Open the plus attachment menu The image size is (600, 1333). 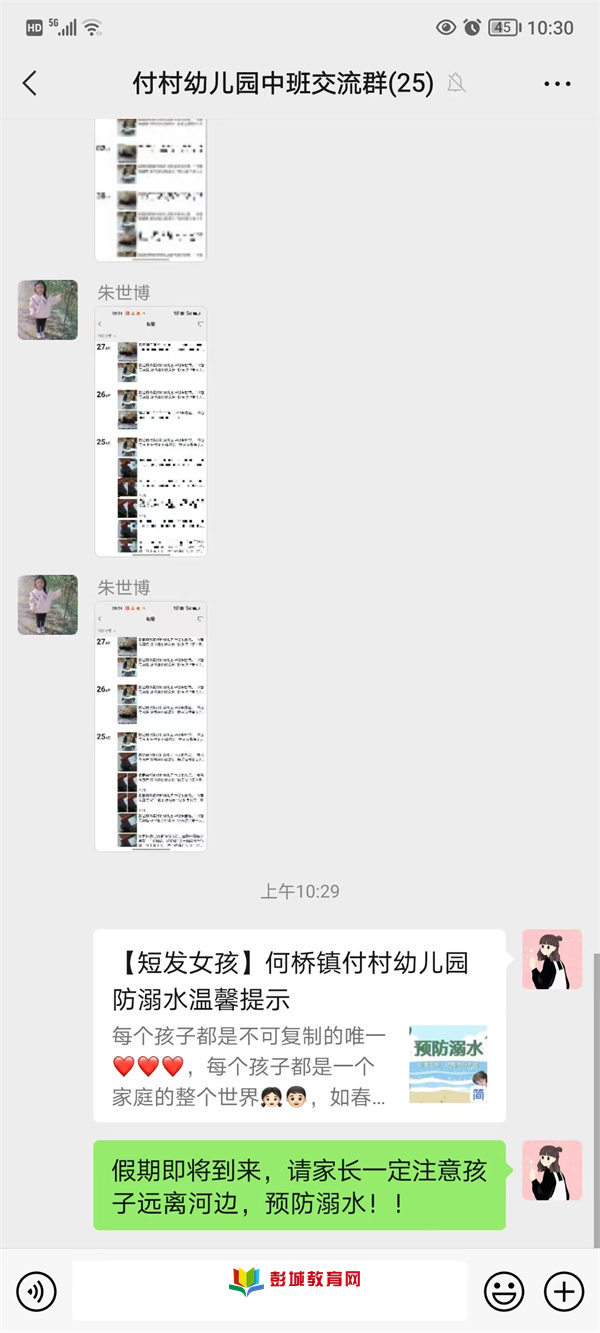(564, 1291)
